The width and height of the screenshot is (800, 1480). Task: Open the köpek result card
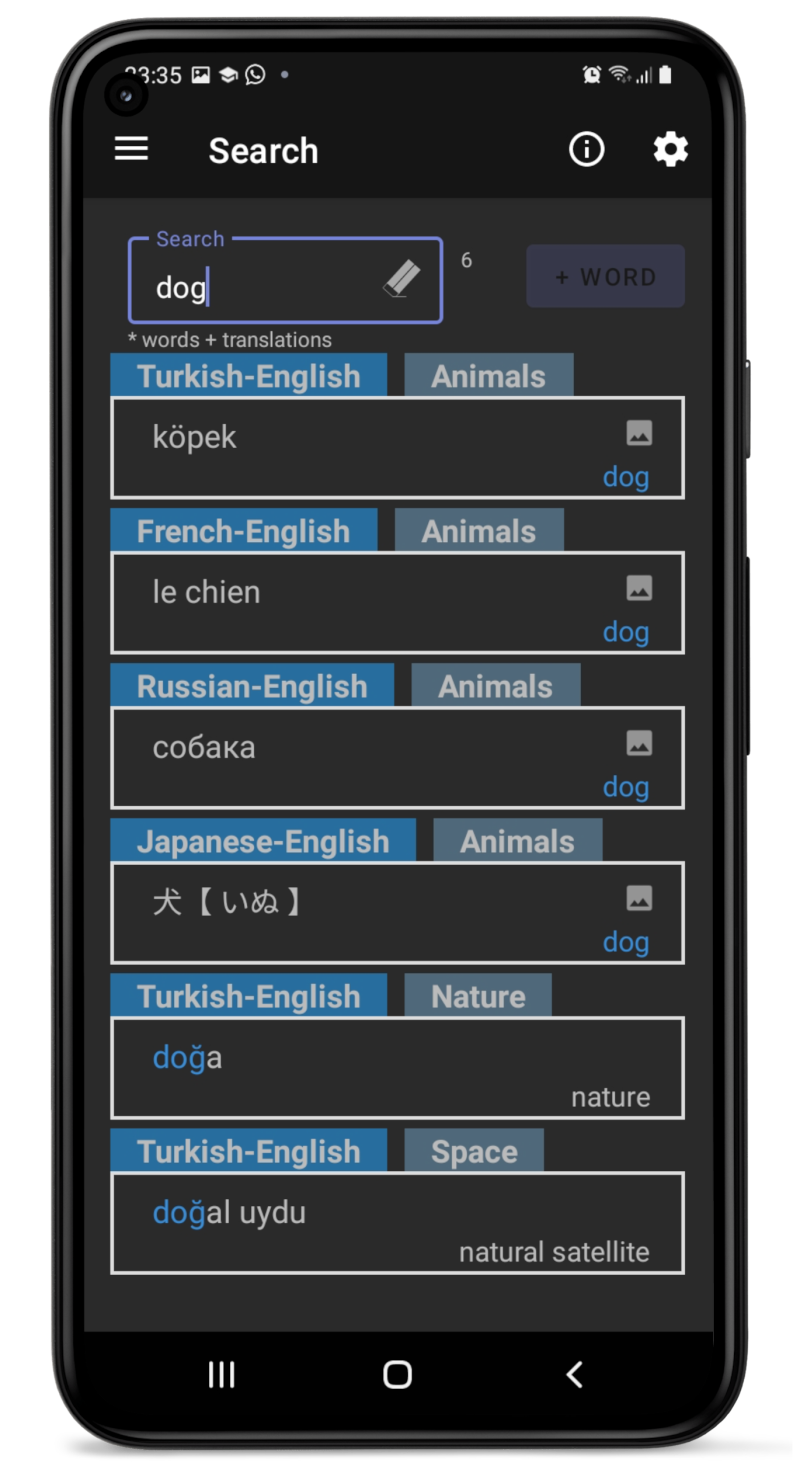[397, 447]
